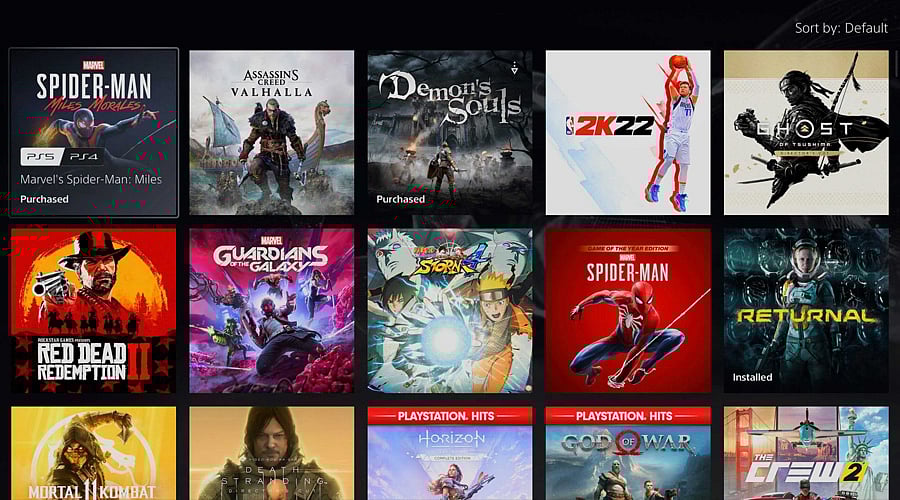Open the installed Returnal game
Screen dimensions: 900x500
pyautogui.click(x=806, y=310)
